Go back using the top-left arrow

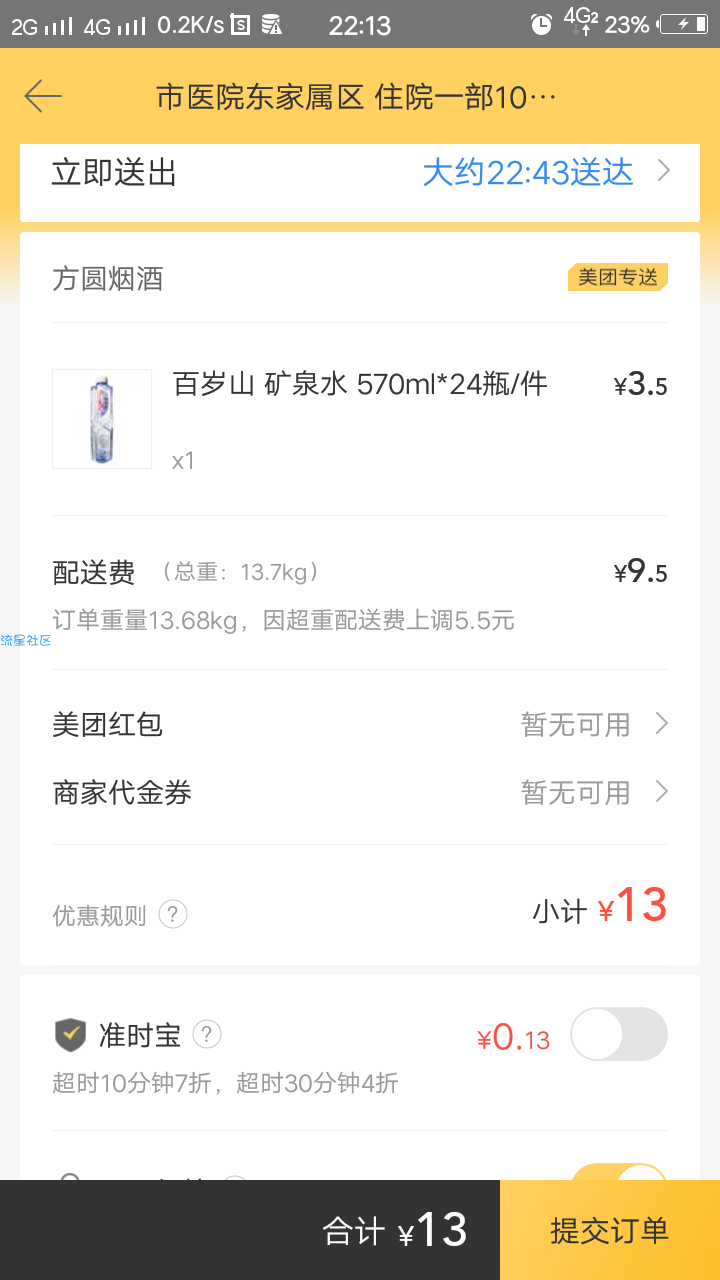click(43, 96)
